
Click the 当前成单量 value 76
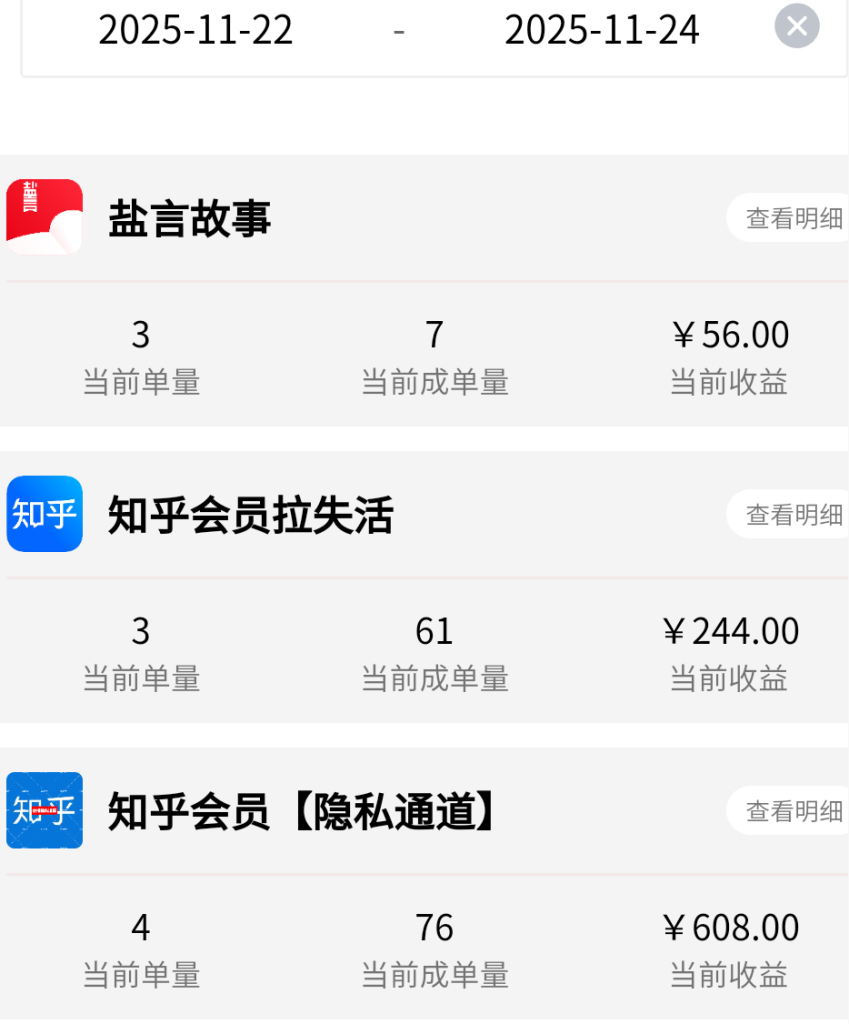coord(434,927)
